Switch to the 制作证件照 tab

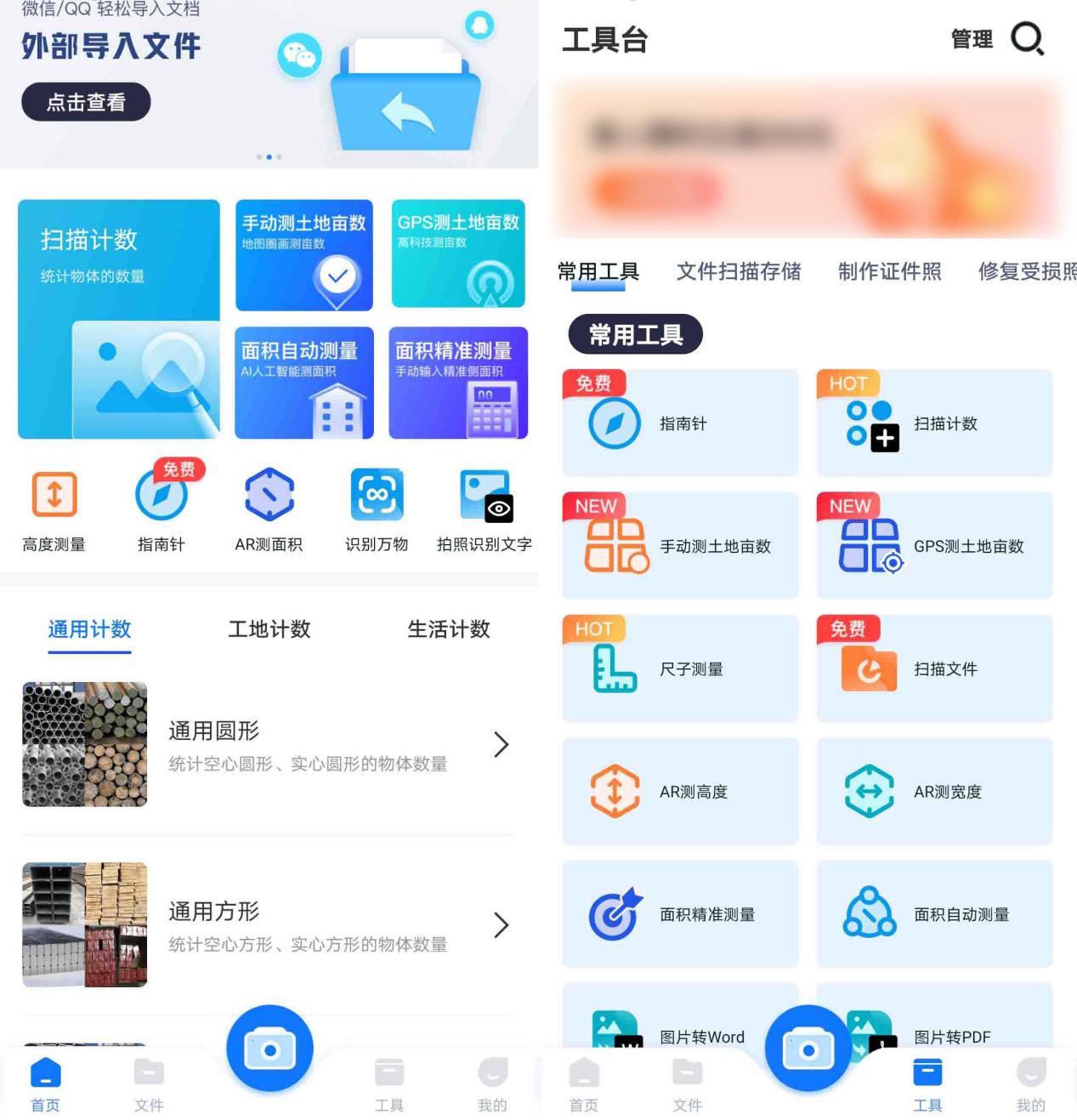pos(889,271)
